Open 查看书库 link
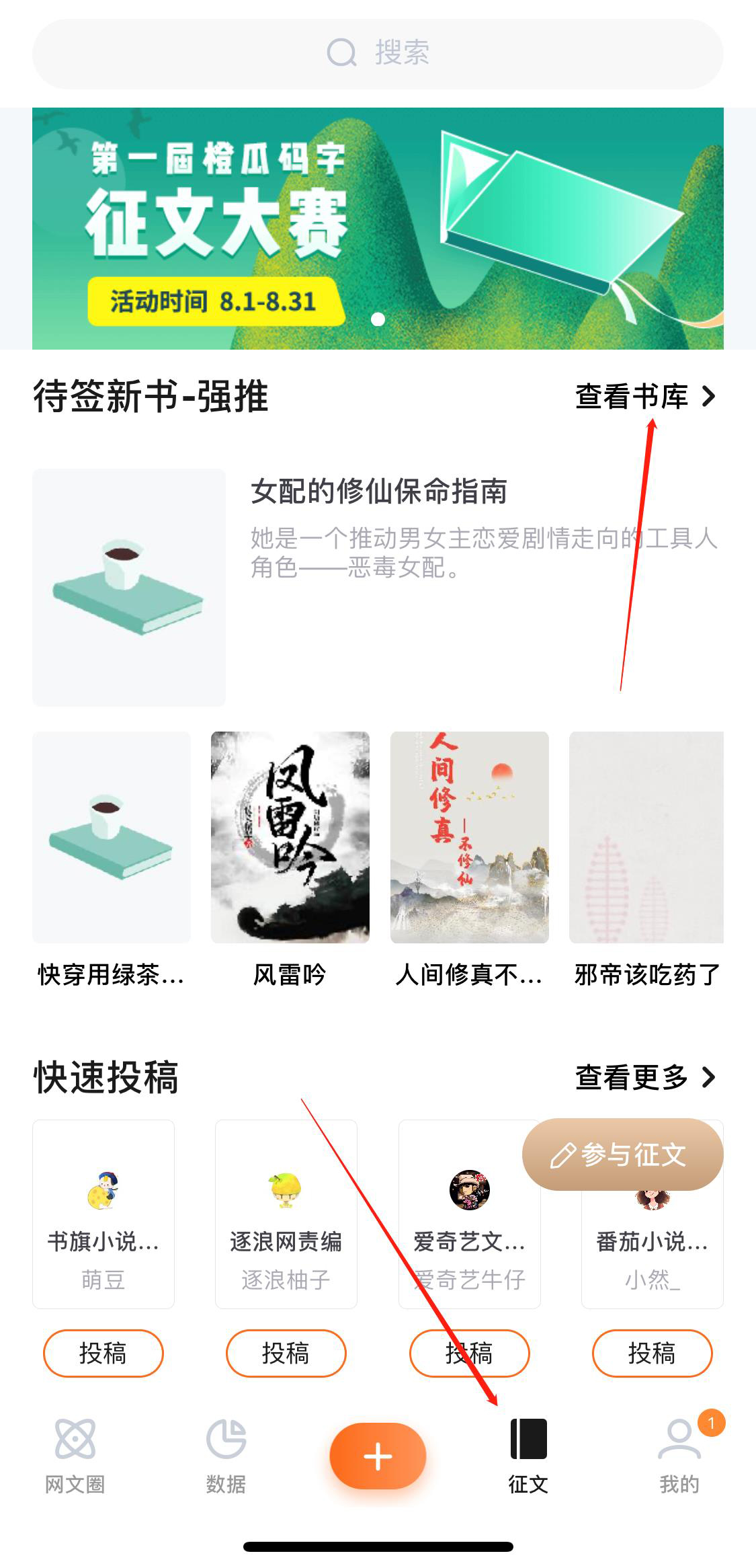The width and height of the screenshot is (756, 1568). [645, 397]
